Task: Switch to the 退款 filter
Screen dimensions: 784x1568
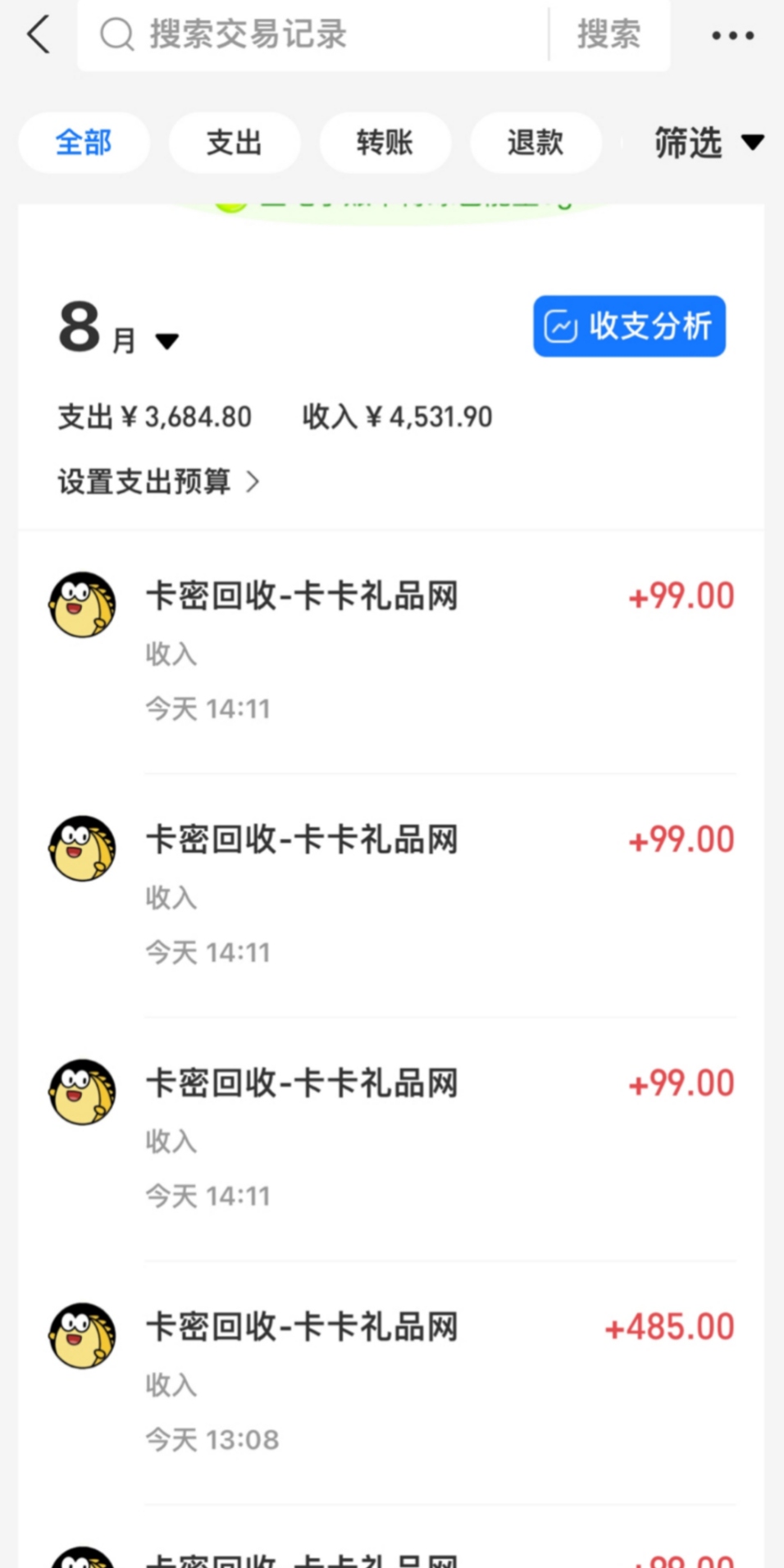Action: click(x=535, y=143)
